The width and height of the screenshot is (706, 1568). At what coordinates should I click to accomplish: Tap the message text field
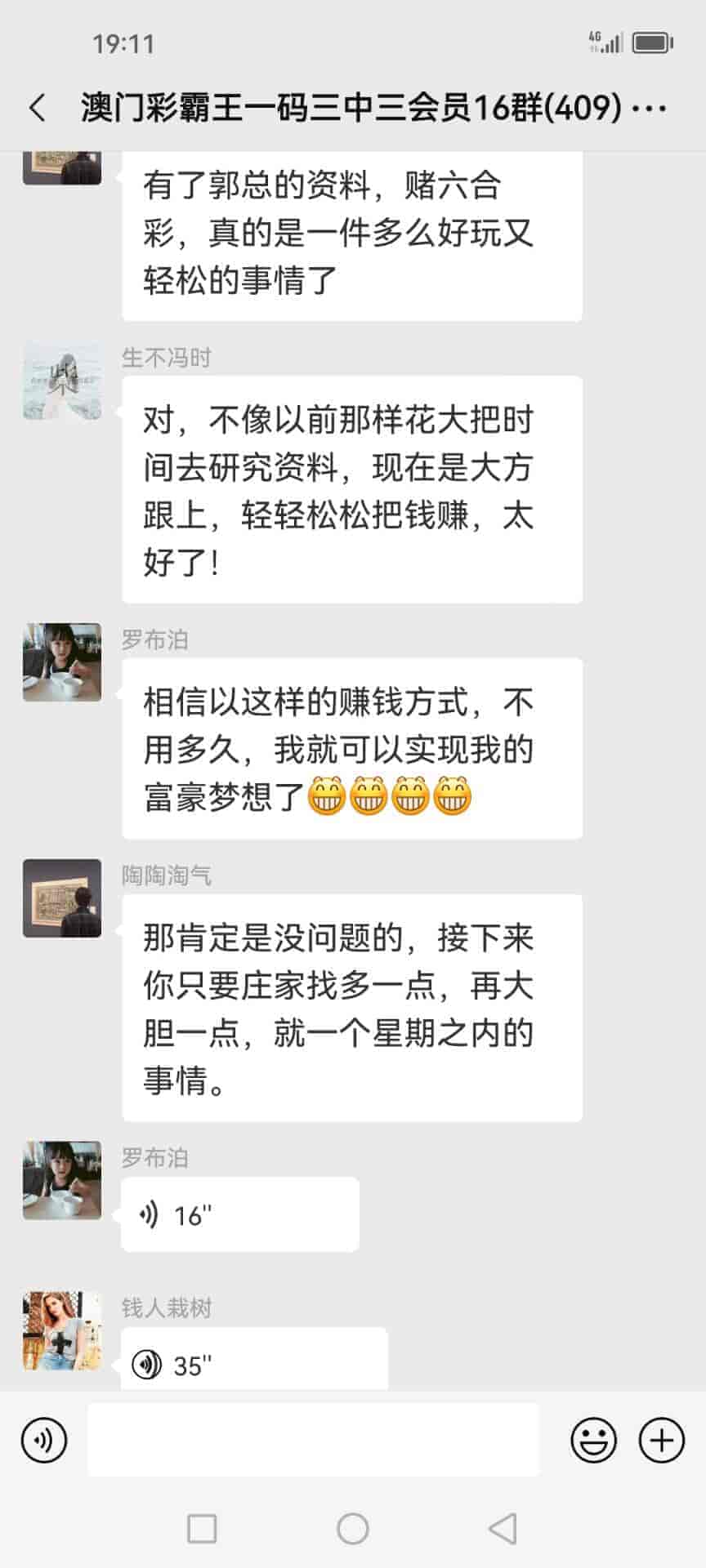313,1441
